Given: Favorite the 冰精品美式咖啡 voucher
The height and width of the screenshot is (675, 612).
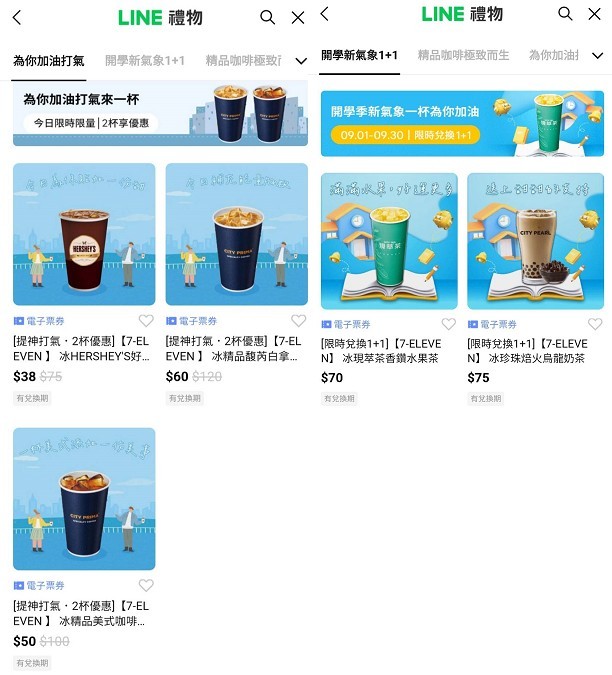Looking at the screenshot, I should click(x=146, y=586).
